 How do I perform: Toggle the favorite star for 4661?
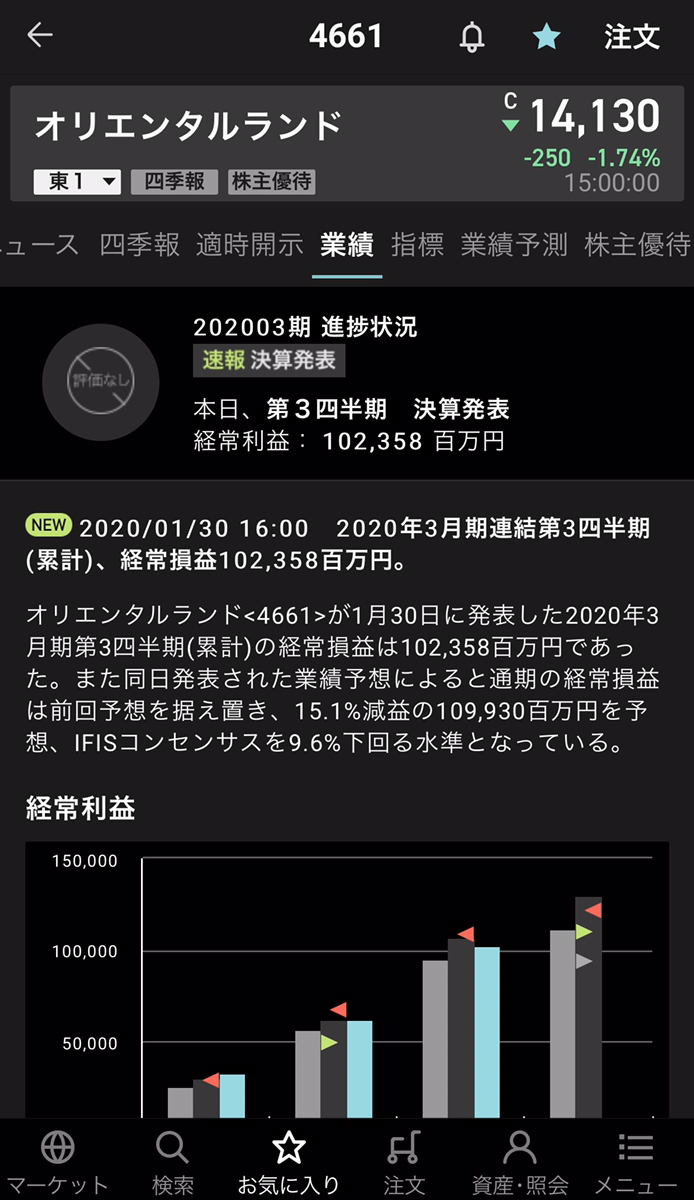(x=546, y=37)
